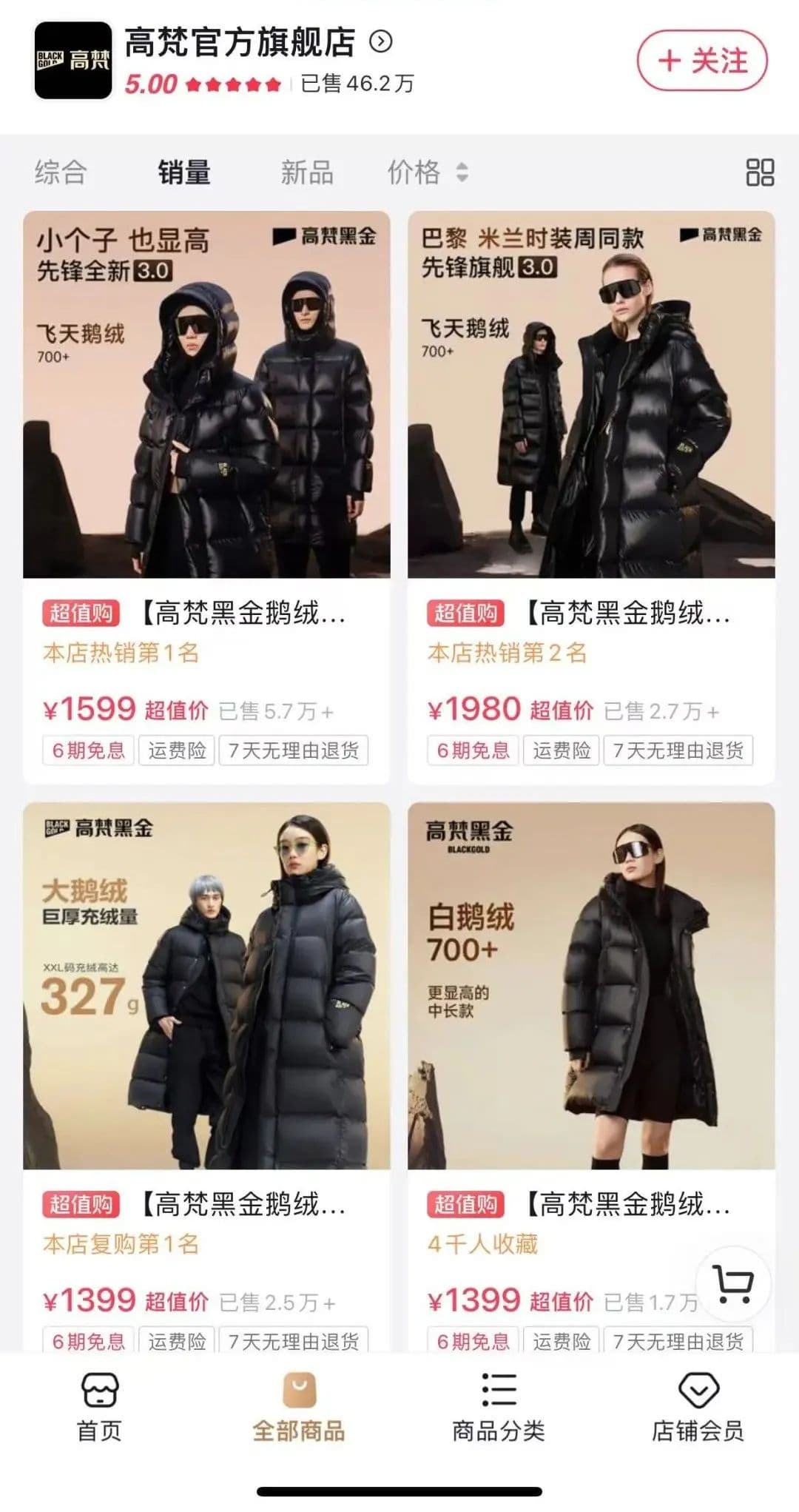Follow the store with 关注 button

tap(701, 61)
